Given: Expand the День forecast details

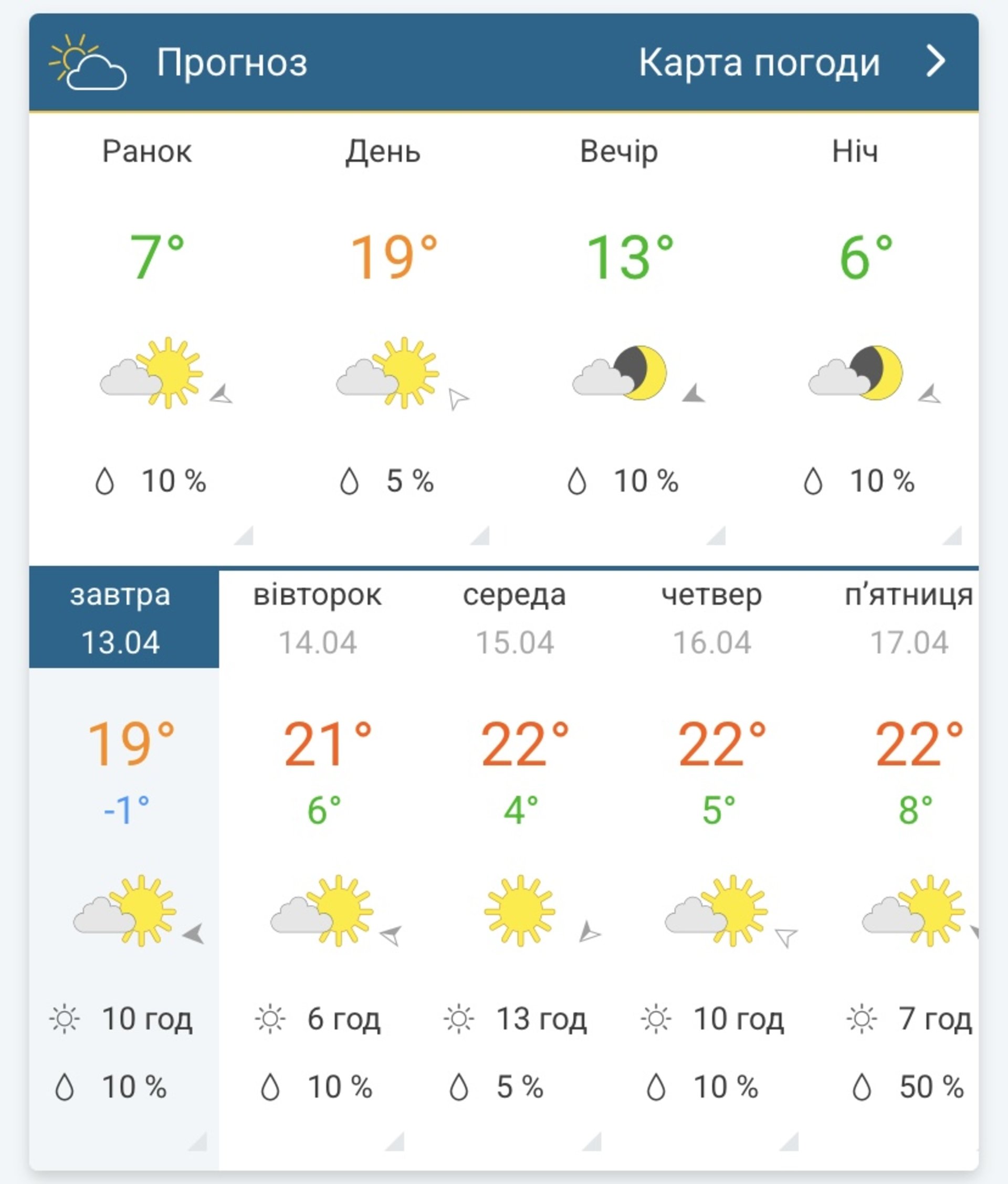Looking at the screenshot, I should [480, 536].
